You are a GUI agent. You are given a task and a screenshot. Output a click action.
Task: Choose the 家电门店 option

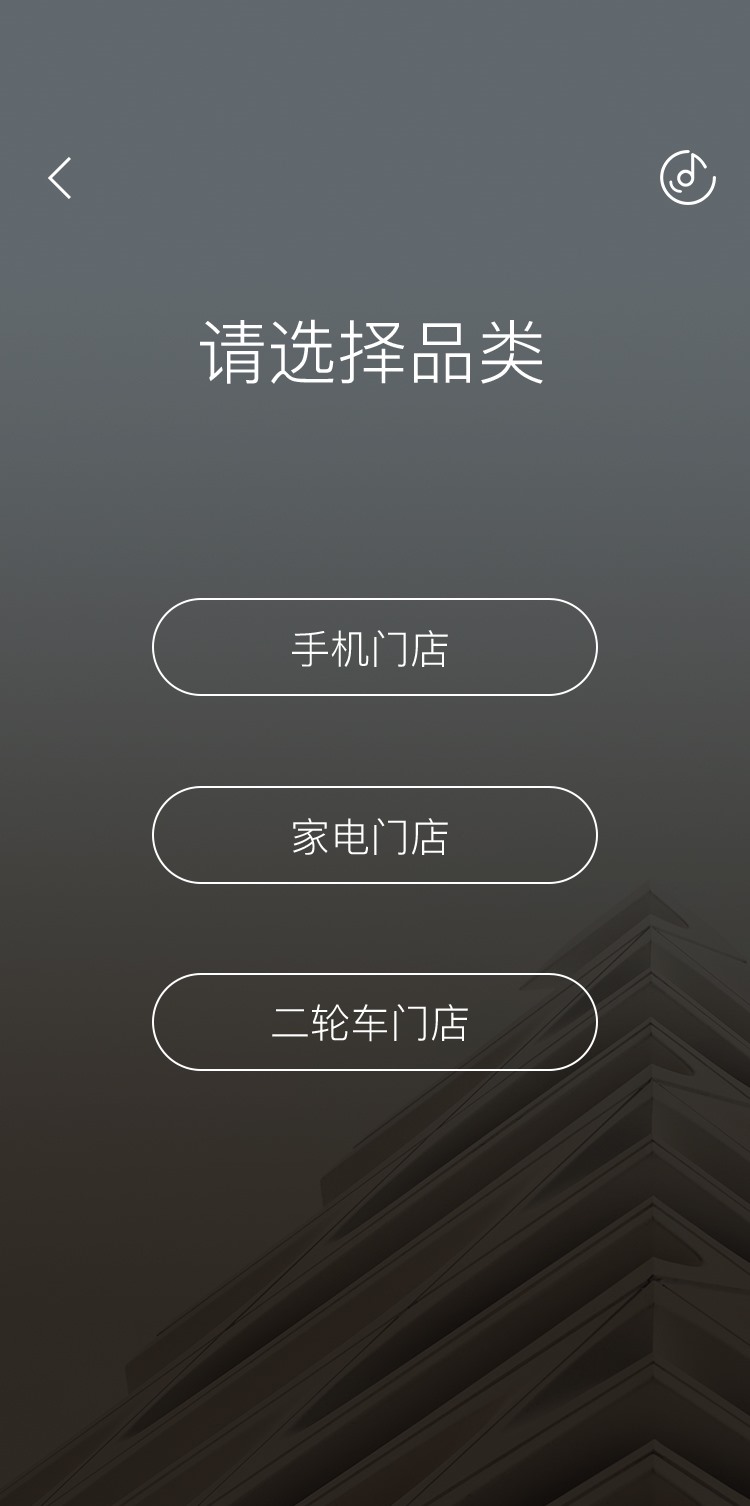coord(375,835)
